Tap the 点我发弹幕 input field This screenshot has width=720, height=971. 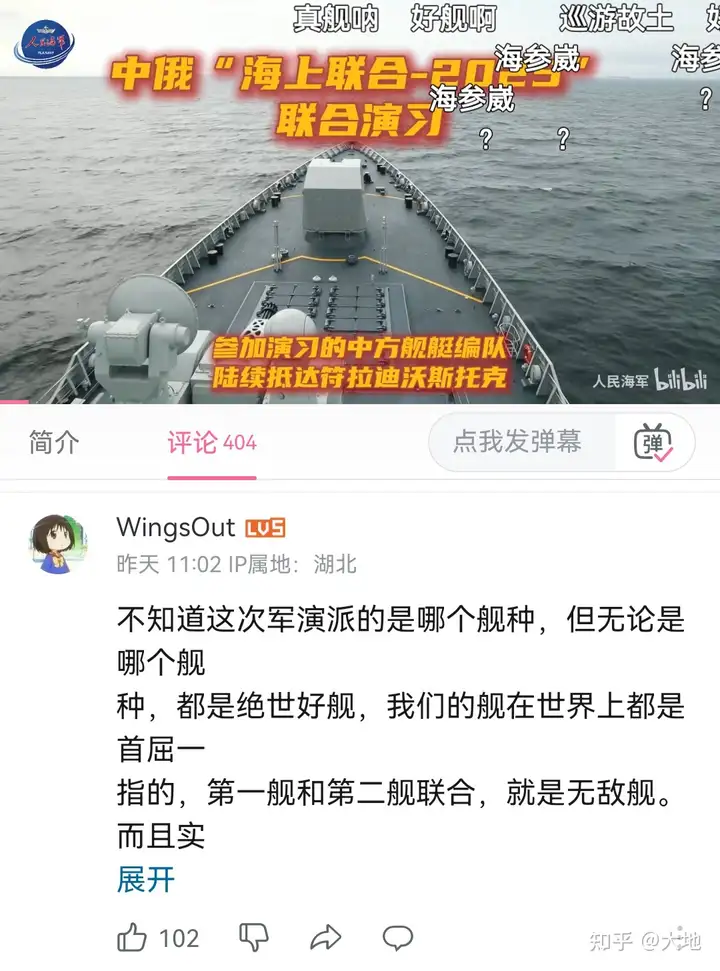pyautogui.click(x=517, y=442)
